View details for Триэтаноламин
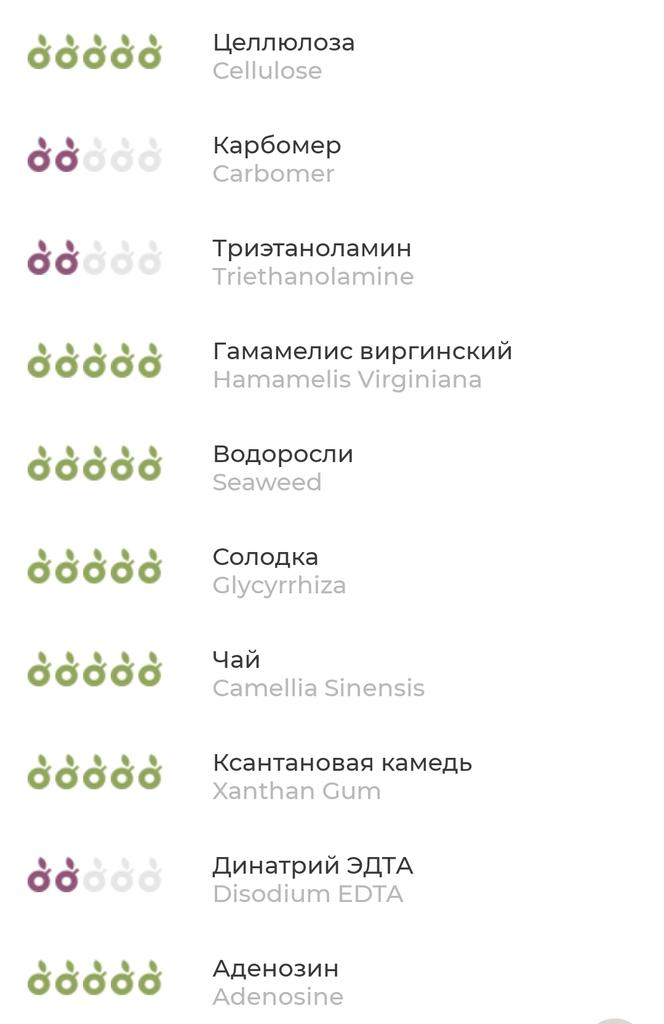The height and width of the screenshot is (1024, 664). click(x=311, y=249)
